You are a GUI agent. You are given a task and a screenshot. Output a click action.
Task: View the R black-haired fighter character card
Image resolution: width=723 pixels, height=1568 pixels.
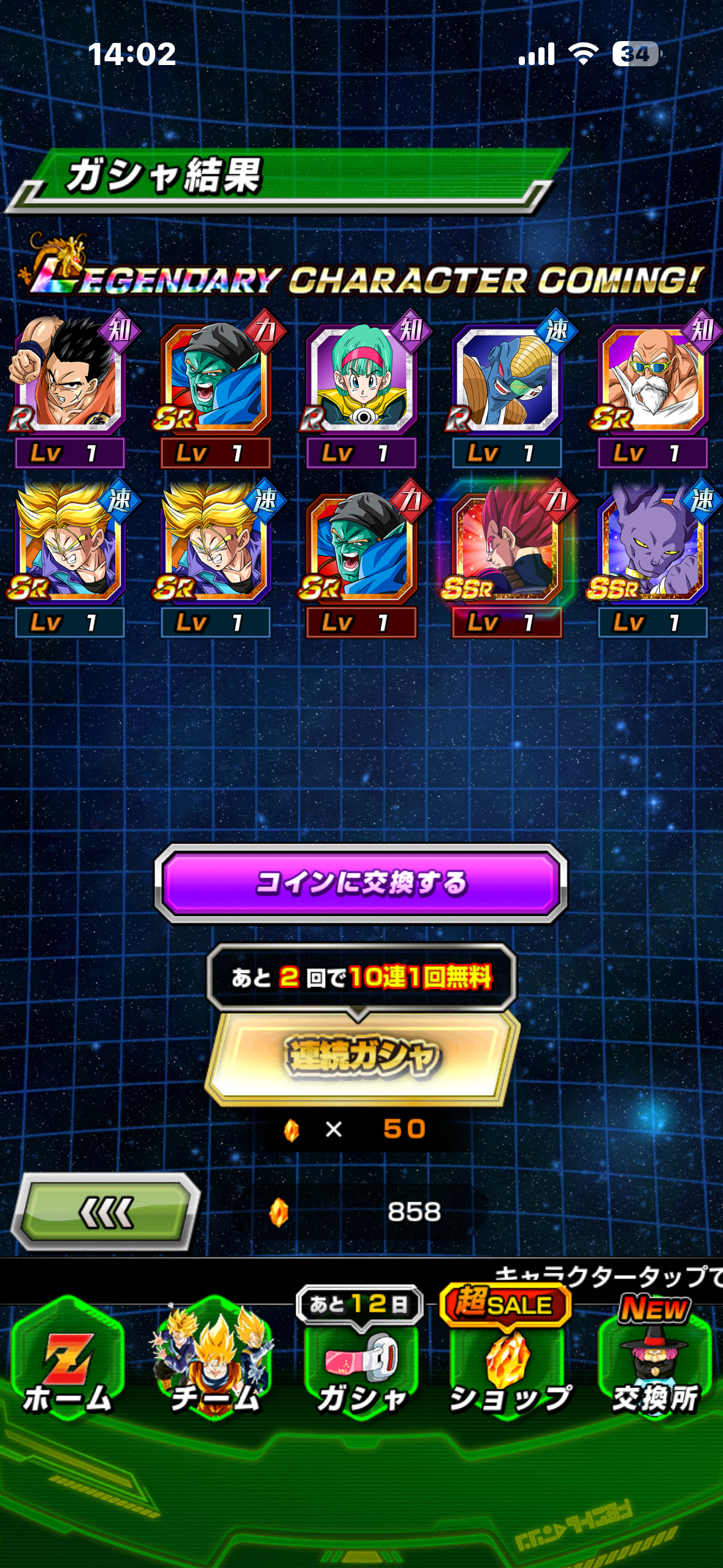click(x=69, y=379)
